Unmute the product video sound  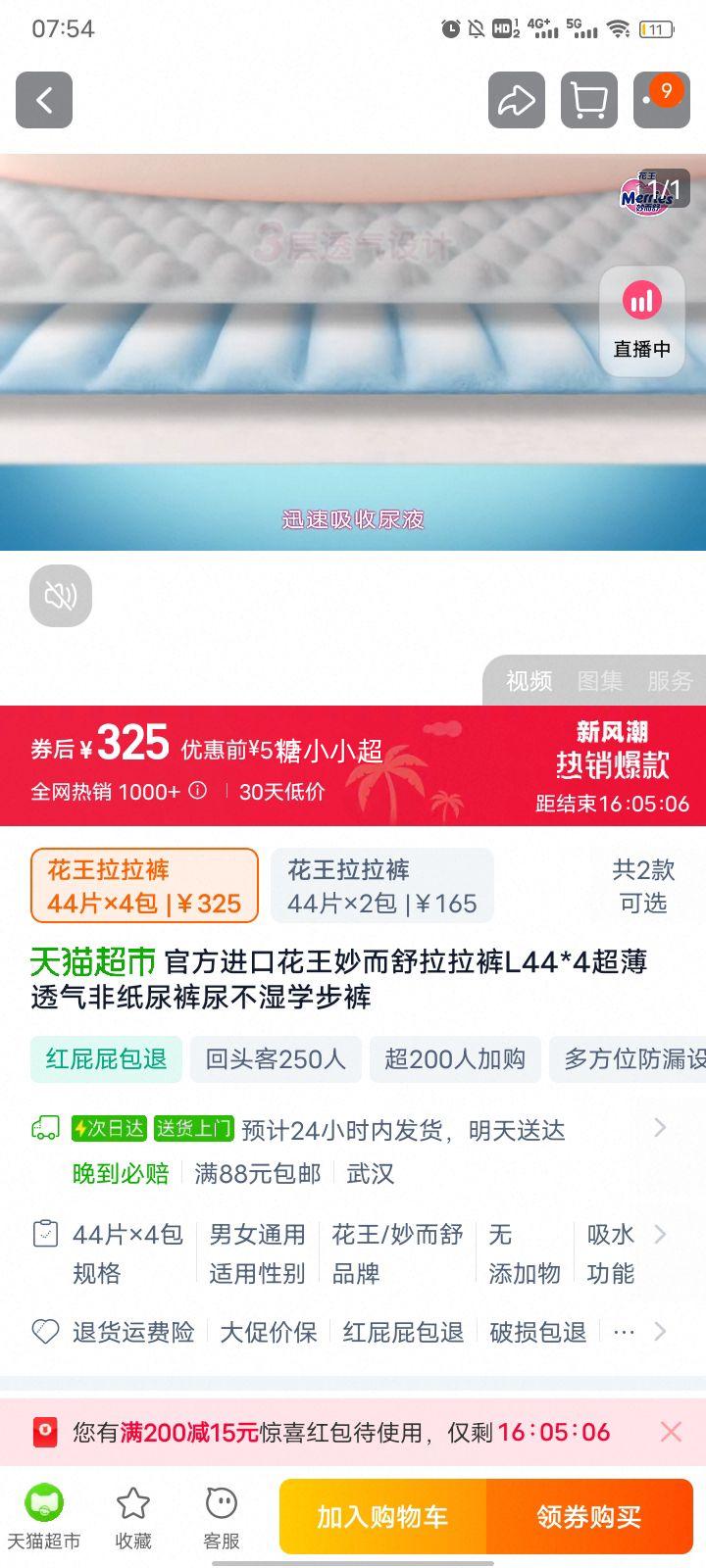click(60, 595)
